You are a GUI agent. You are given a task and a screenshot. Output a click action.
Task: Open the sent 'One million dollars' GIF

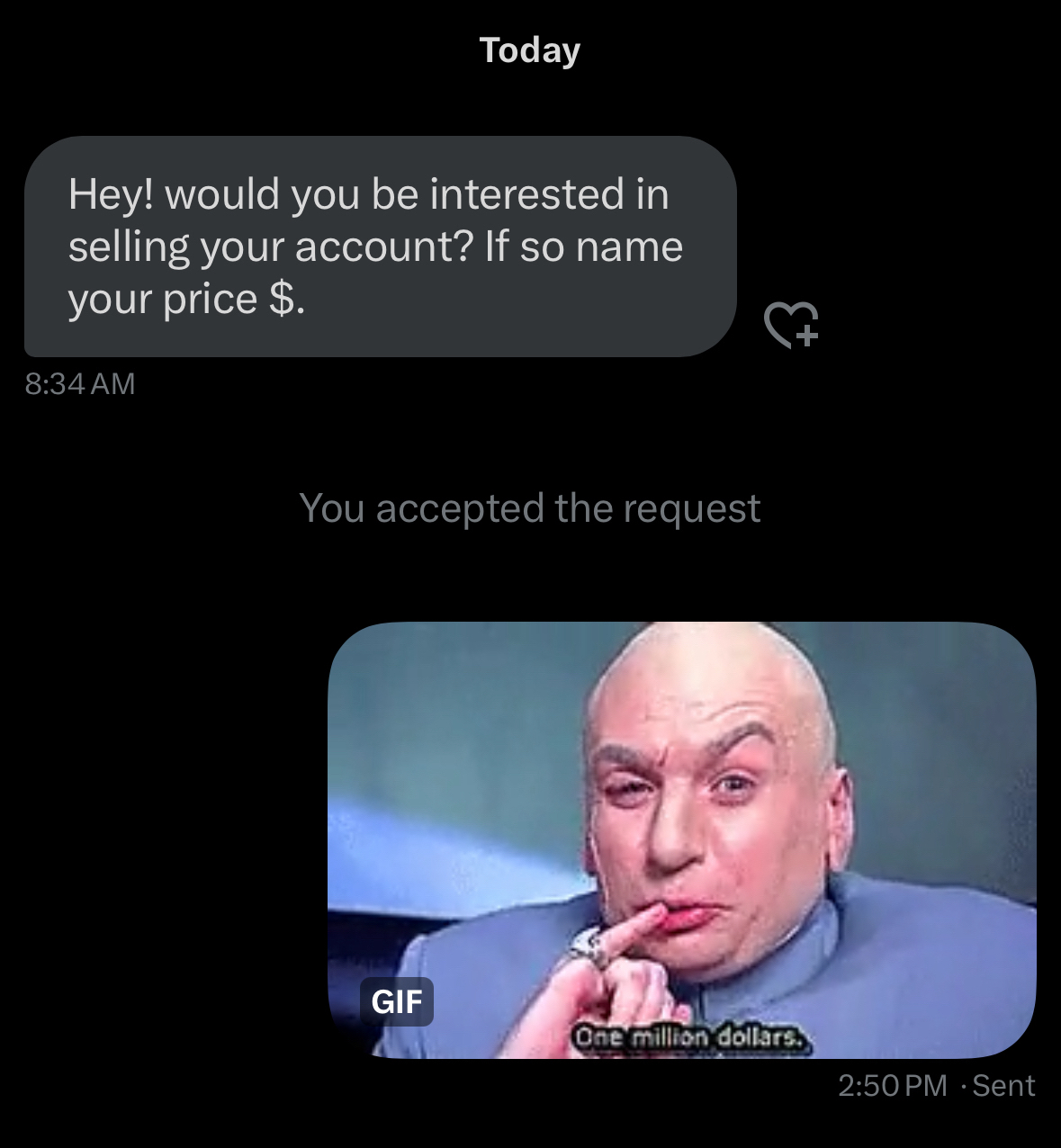681,839
